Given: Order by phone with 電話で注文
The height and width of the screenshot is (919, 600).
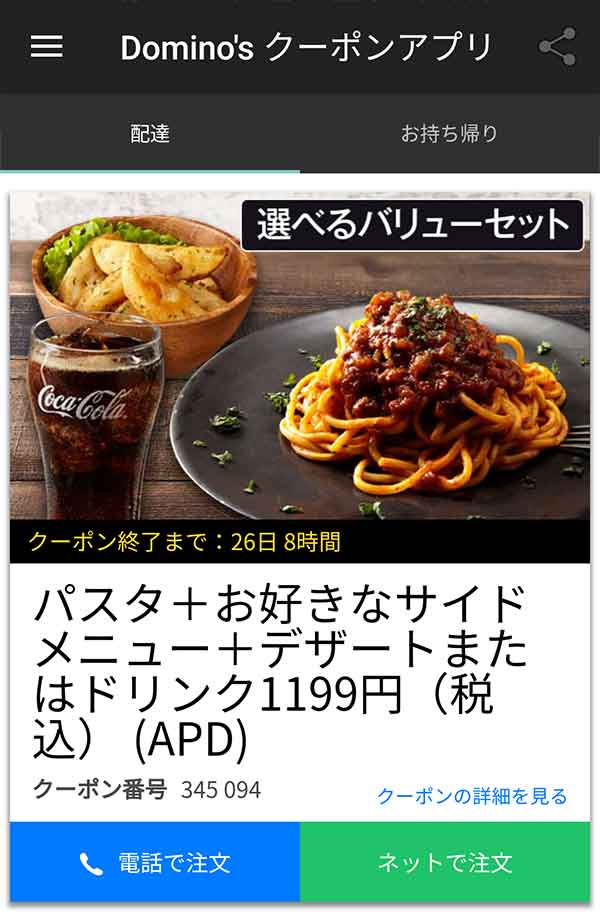Looking at the screenshot, I should (155, 864).
